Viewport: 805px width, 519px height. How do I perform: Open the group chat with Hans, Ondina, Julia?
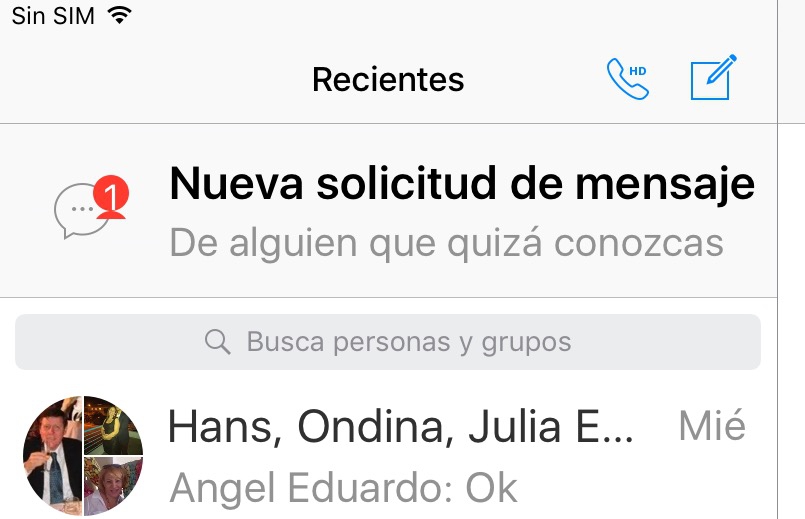(x=400, y=455)
